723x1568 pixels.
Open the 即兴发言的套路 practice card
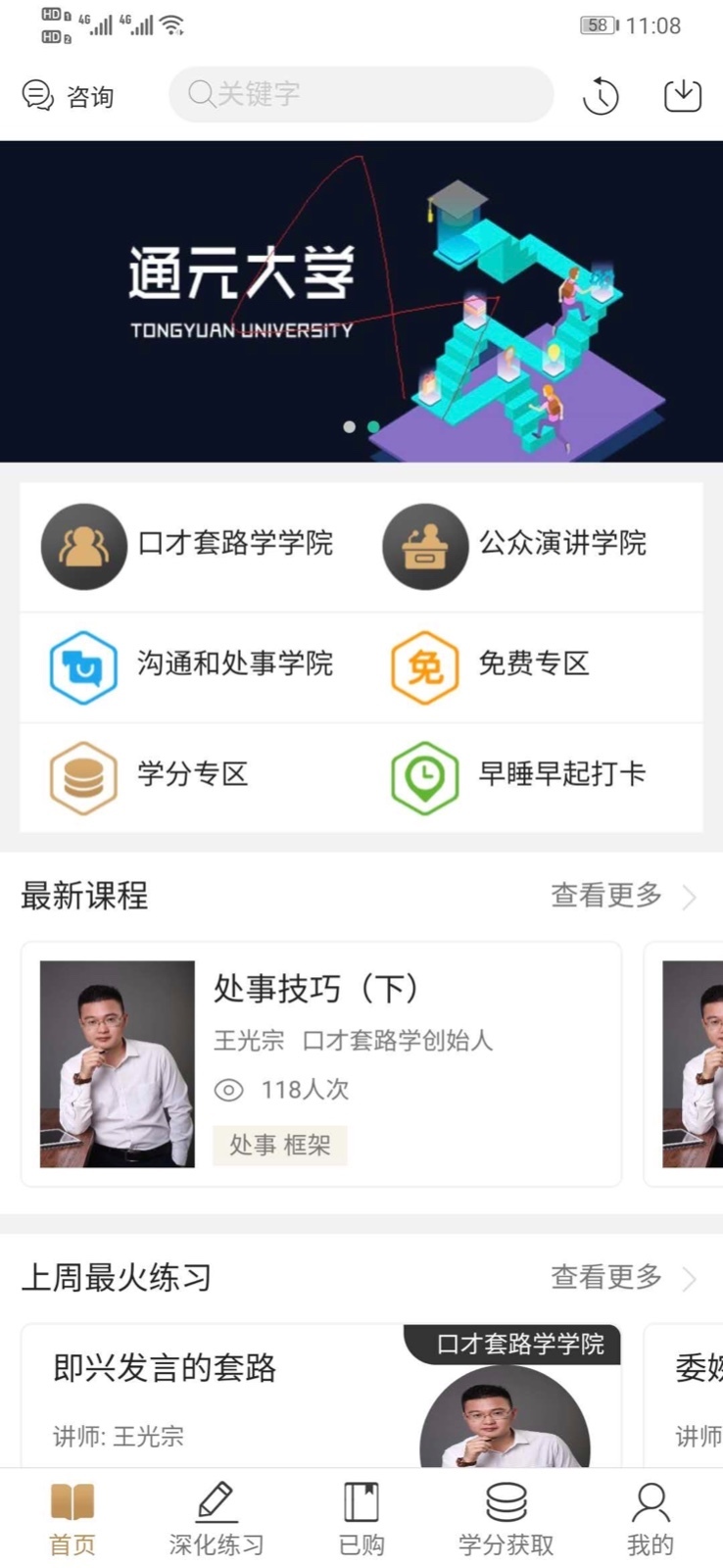tap(321, 1396)
